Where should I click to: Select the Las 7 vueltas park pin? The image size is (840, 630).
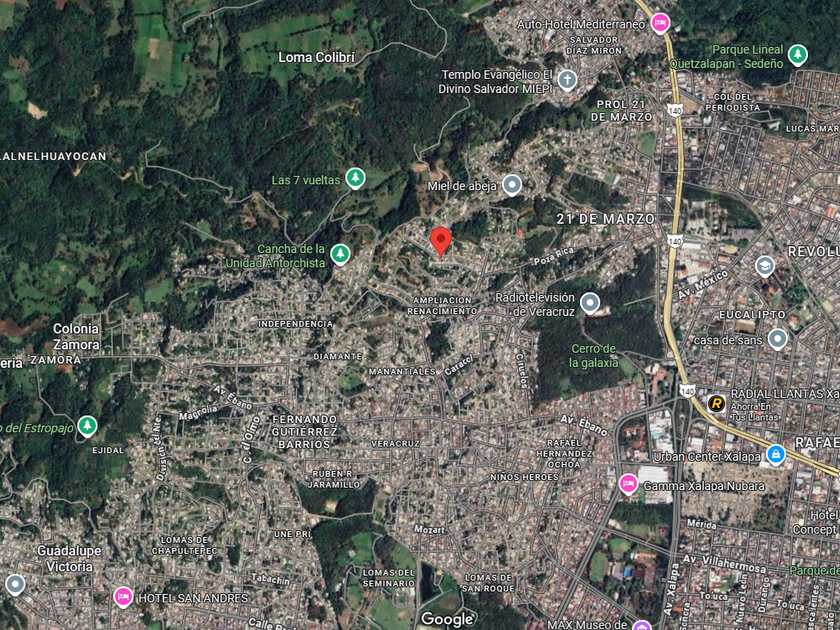(x=355, y=178)
